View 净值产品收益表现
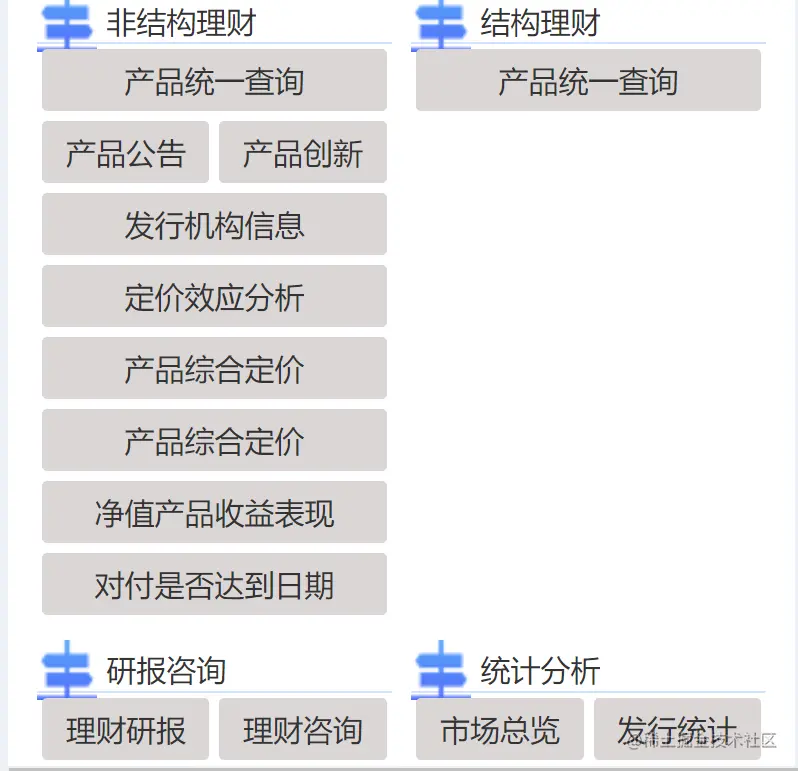The height and width of the screenshot is (771, 798). [x=214, y=513]
